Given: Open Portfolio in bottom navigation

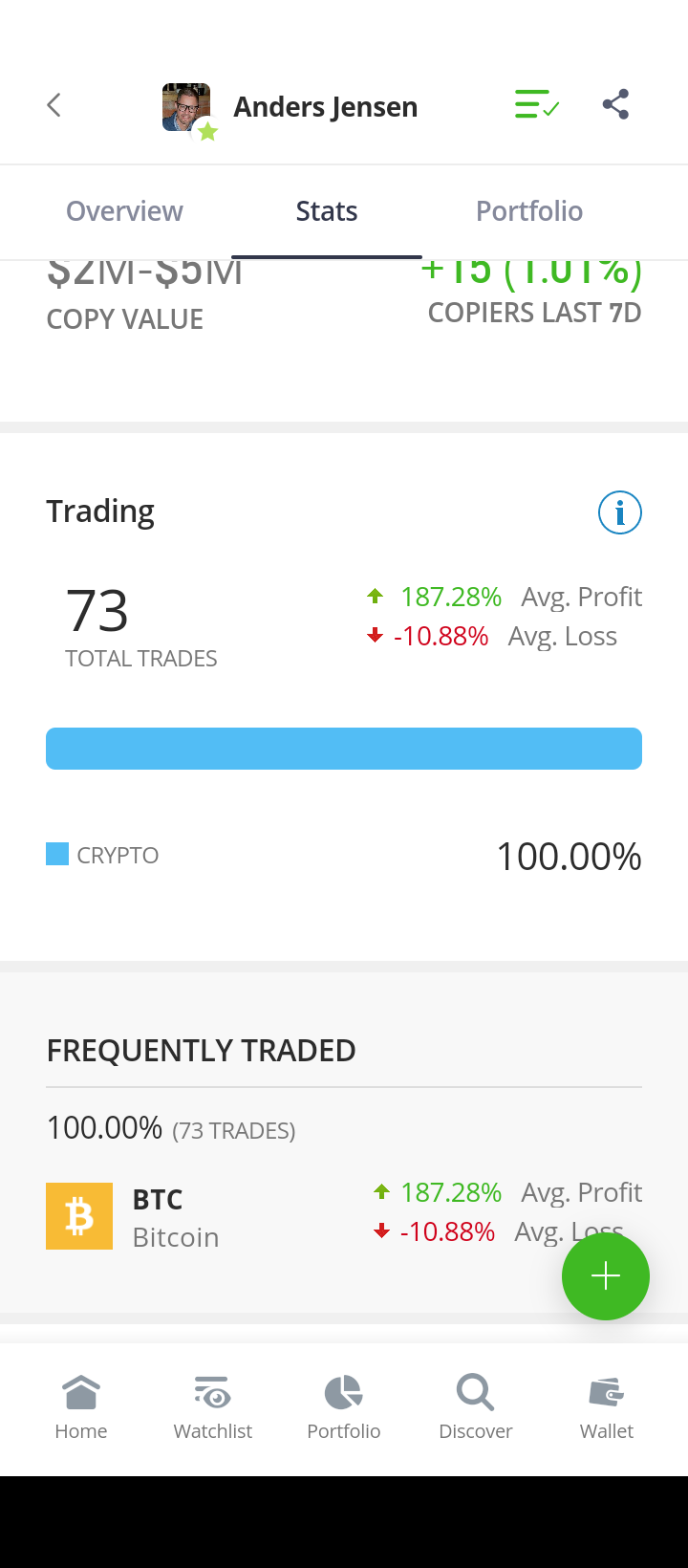Looking at the screenshot, I should 344,1407.
